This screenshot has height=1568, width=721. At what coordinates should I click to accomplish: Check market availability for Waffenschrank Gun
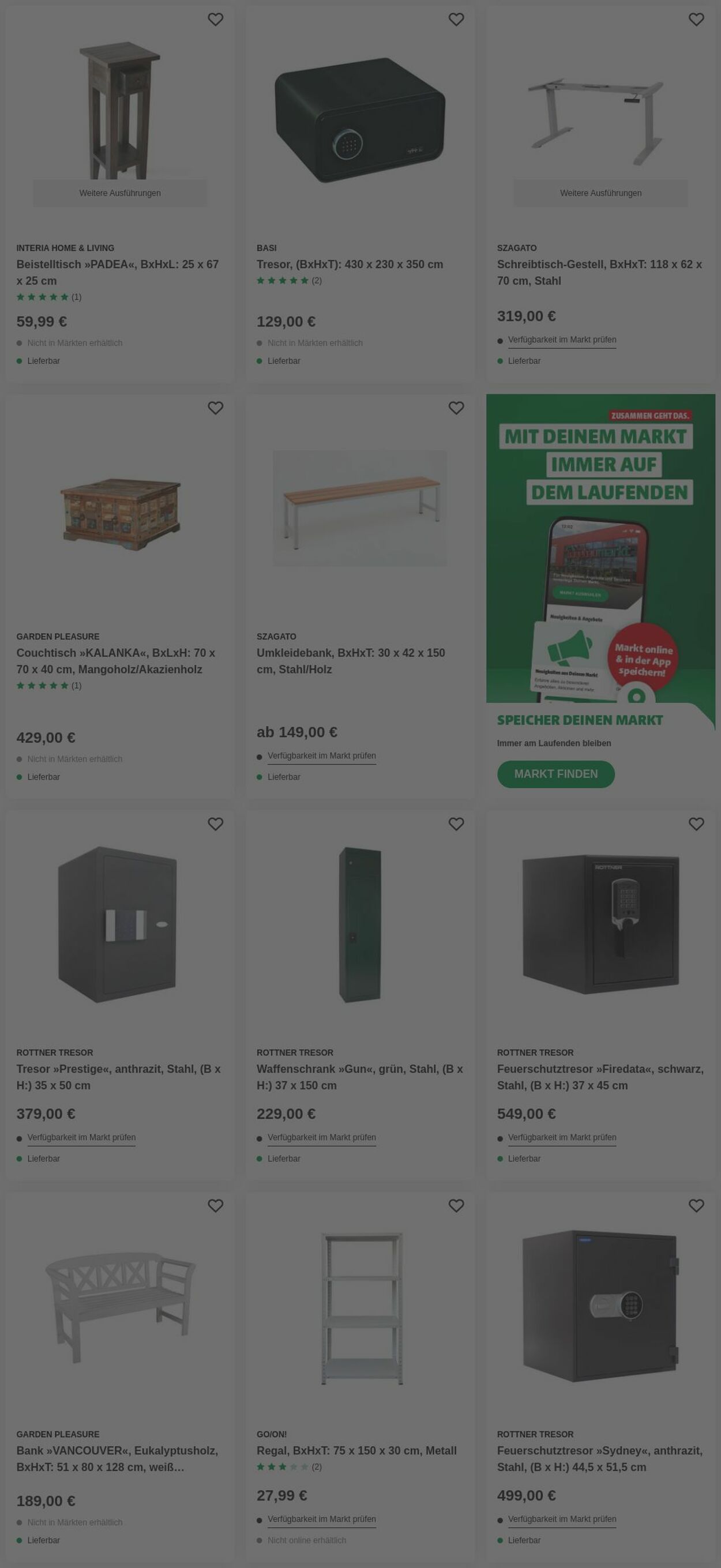pos(321,1137)
